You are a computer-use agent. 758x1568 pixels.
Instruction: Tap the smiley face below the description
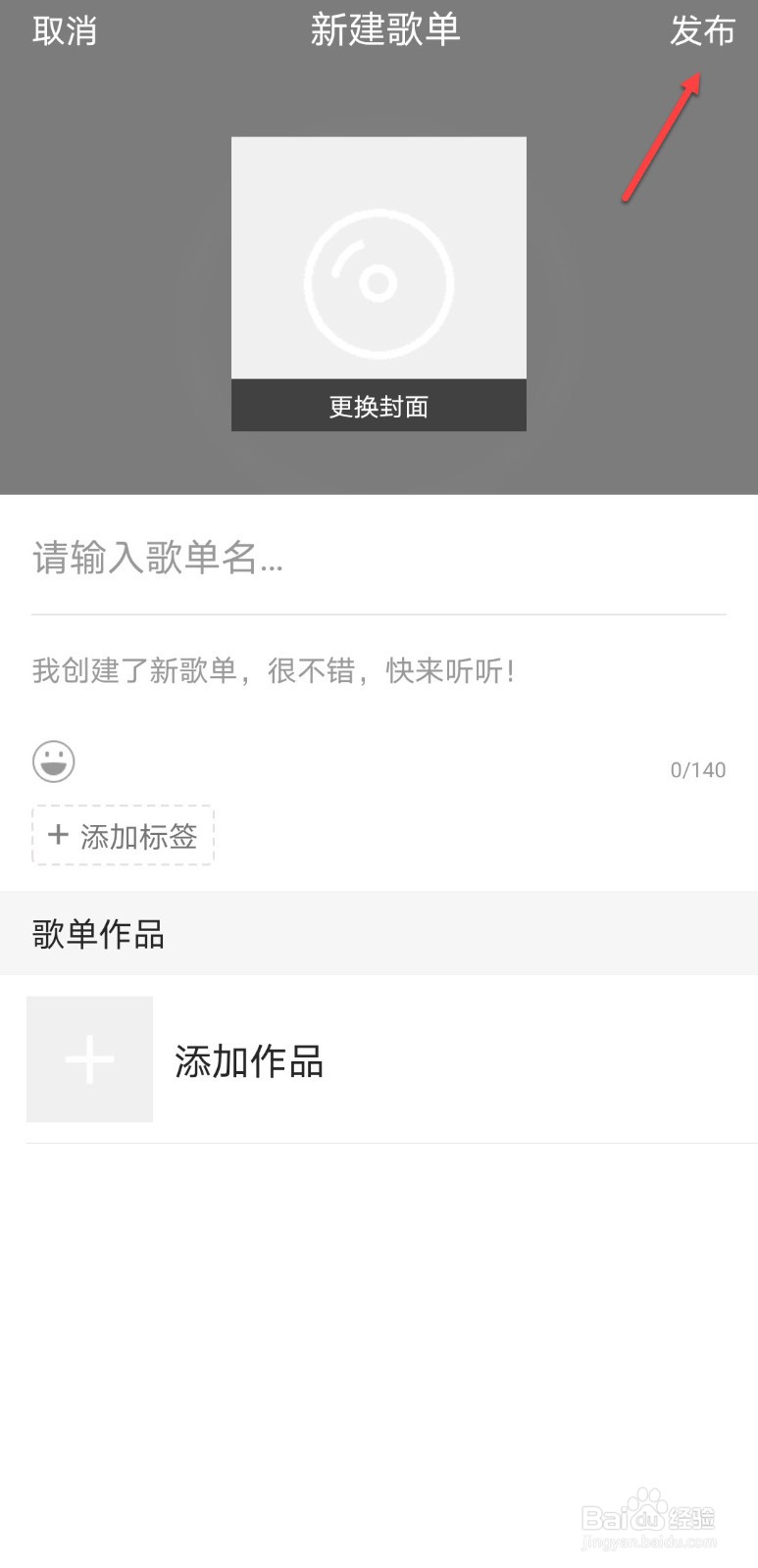[53, 761]
